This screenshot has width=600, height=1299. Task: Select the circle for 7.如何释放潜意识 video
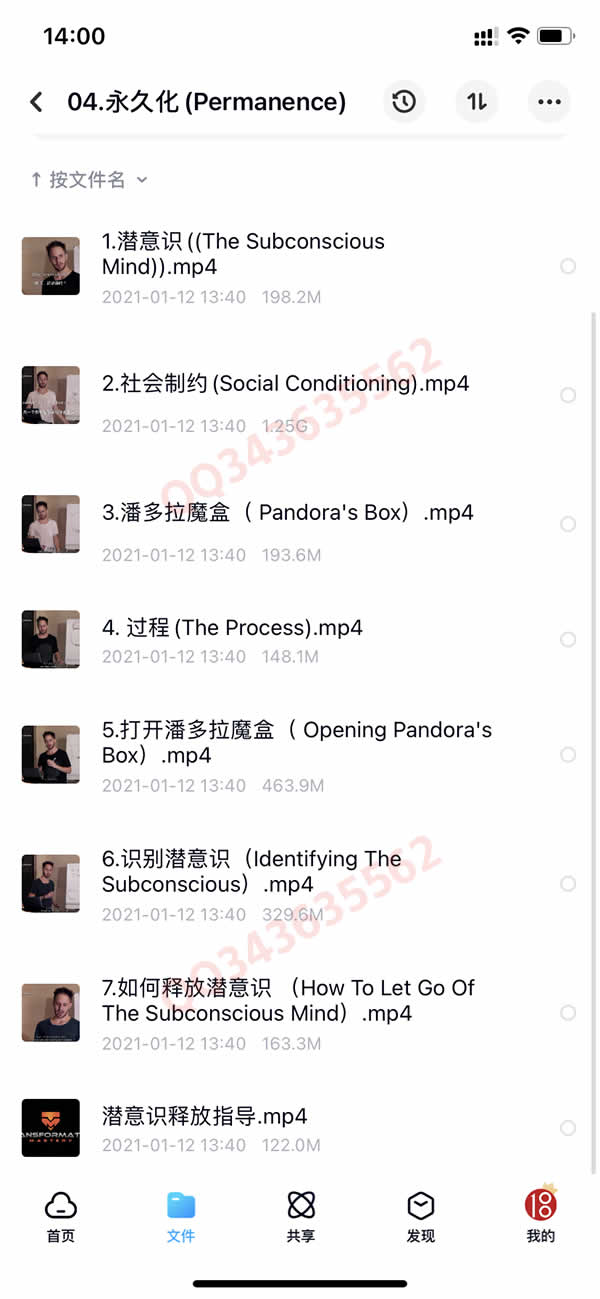click(x=568, y=1013)
